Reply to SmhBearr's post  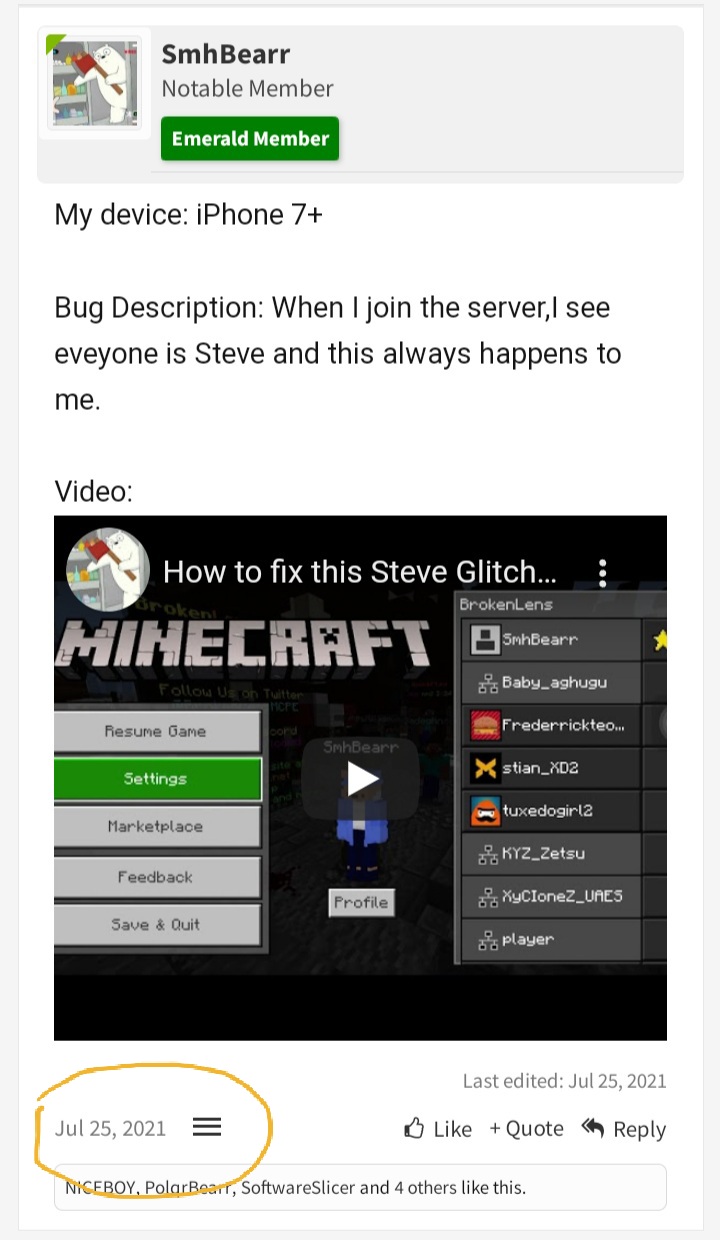pos(624,1129)
